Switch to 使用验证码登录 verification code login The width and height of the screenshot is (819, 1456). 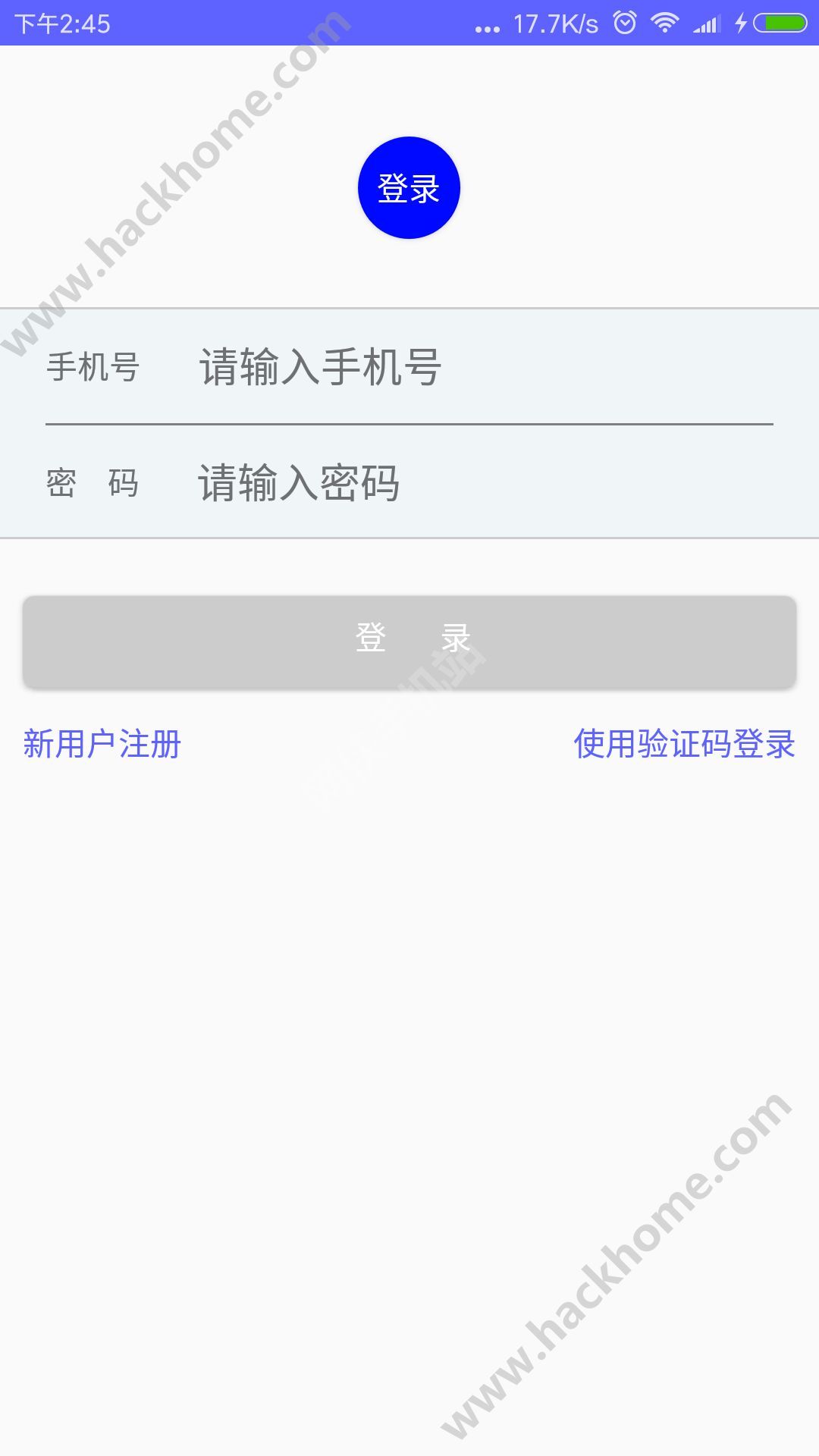pyautogui.click(x=685, y=745)
